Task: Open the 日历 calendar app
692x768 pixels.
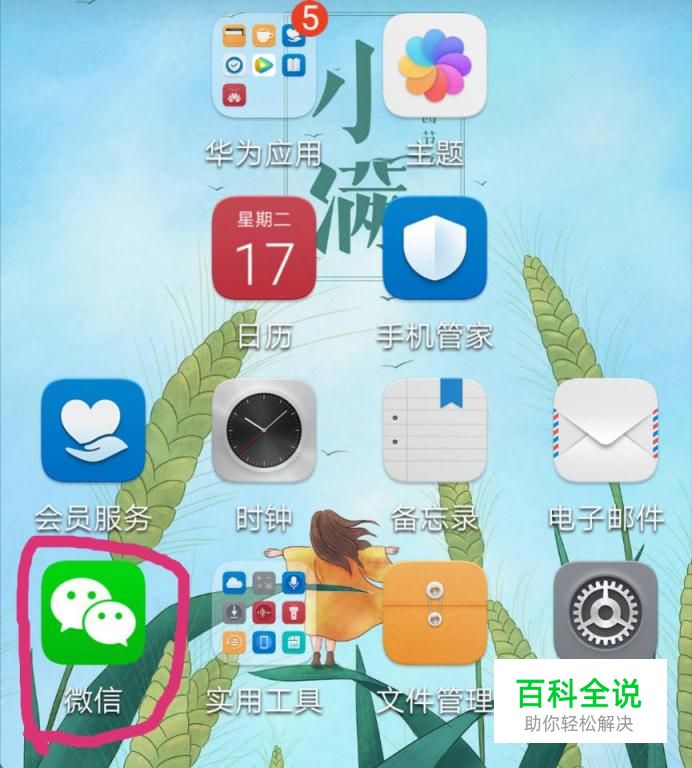Action: [264, 248]
